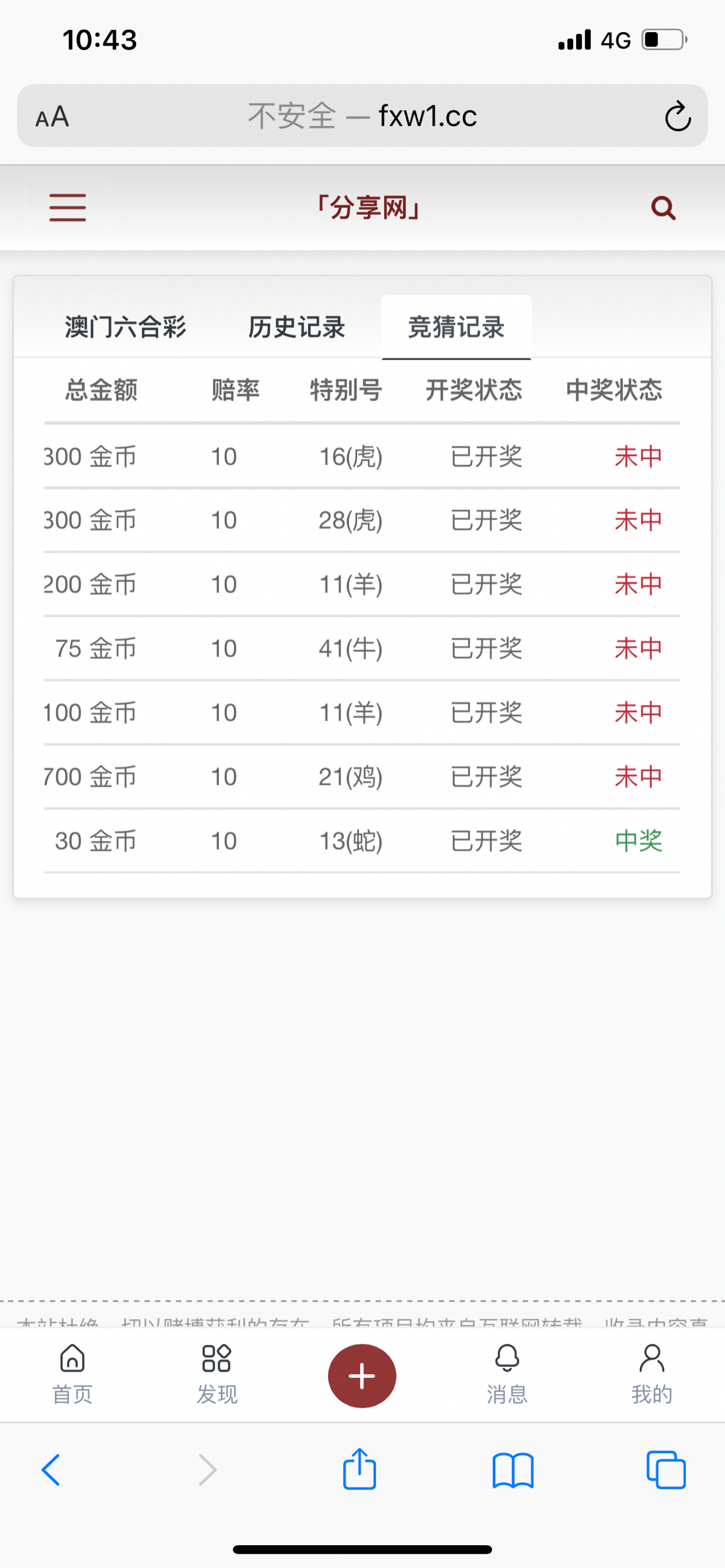Select the 竞猜记录 tab
Screen dimensions: 725x1568
(456, 327)
